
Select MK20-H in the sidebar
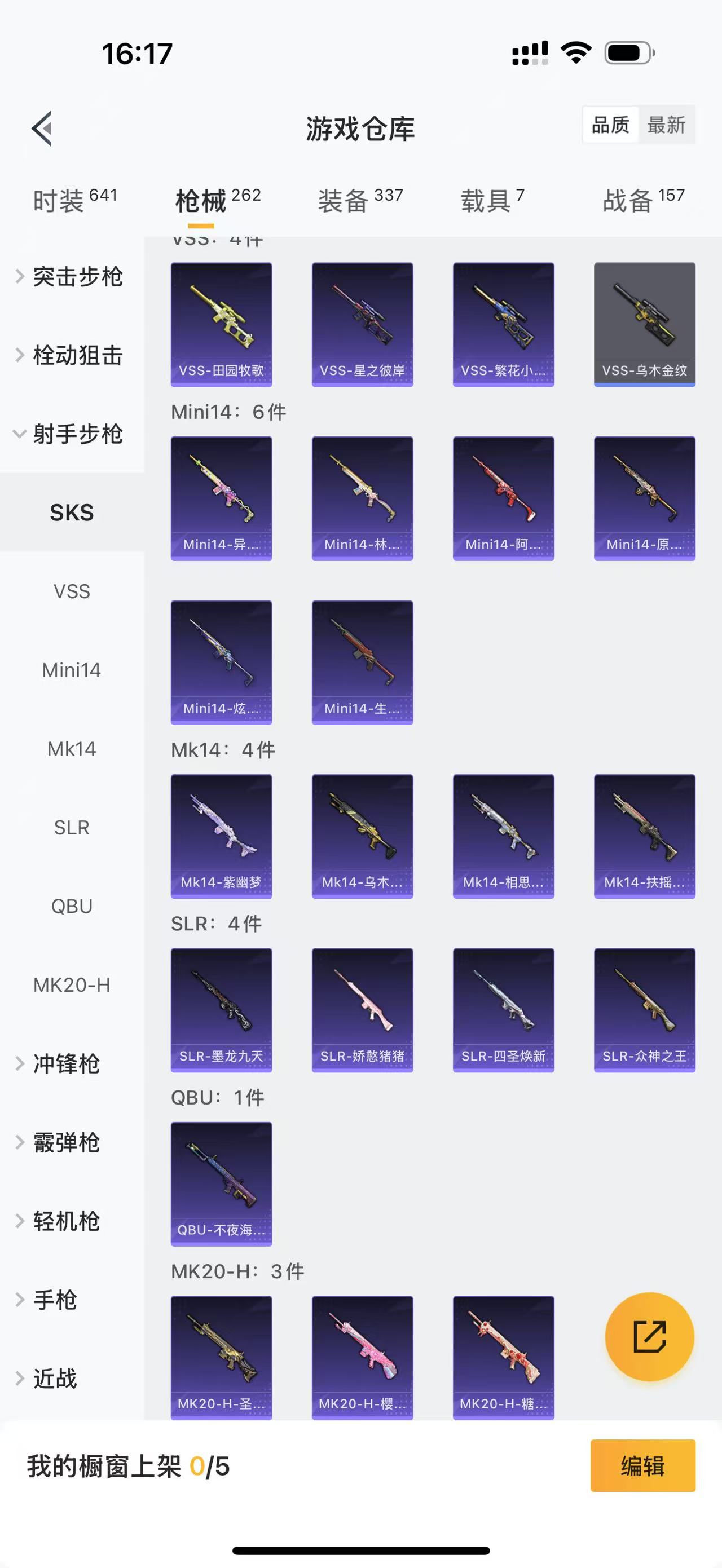(71, 985)
